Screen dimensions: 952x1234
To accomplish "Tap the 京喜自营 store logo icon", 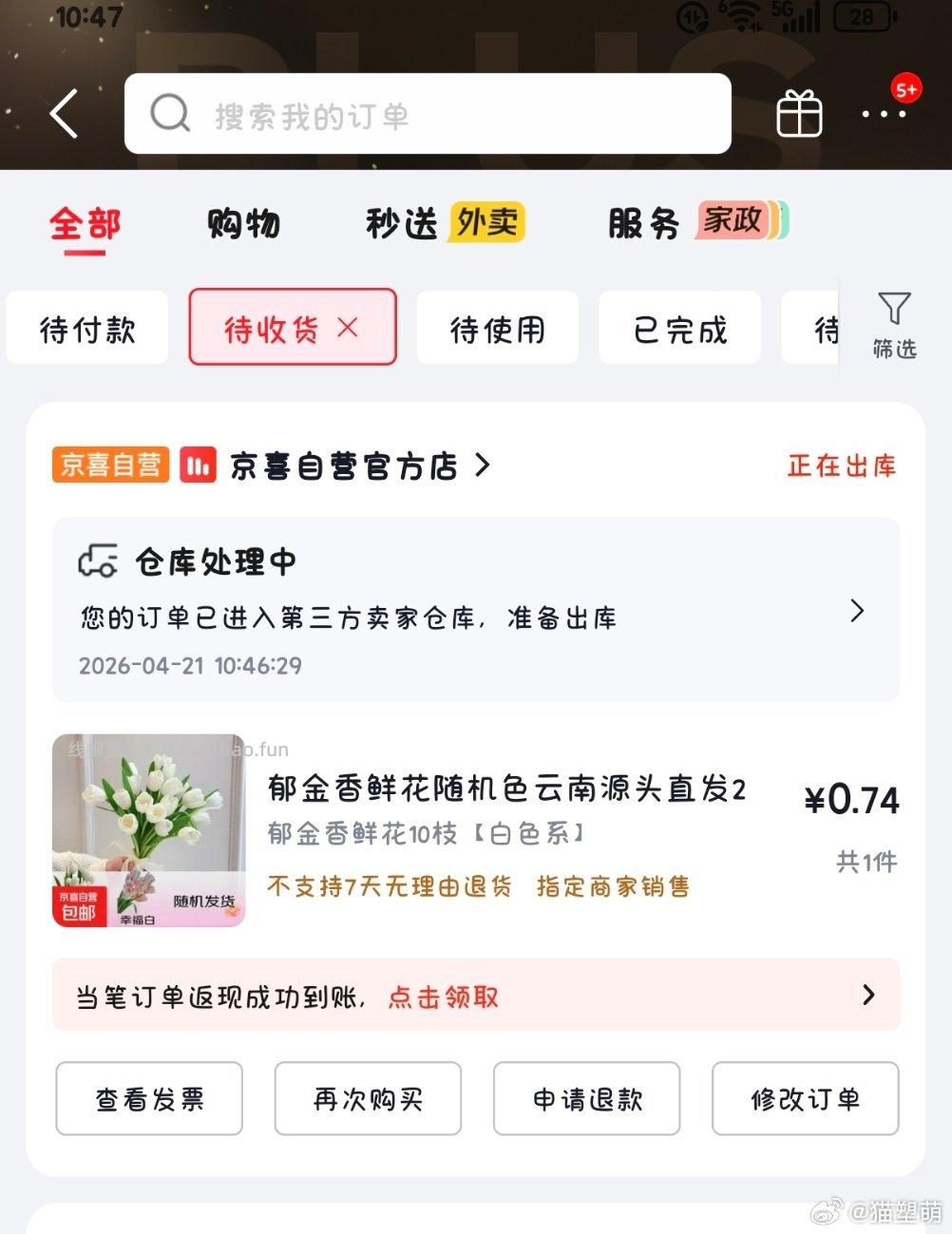I will pyautogui.click(x=198, y=465).
